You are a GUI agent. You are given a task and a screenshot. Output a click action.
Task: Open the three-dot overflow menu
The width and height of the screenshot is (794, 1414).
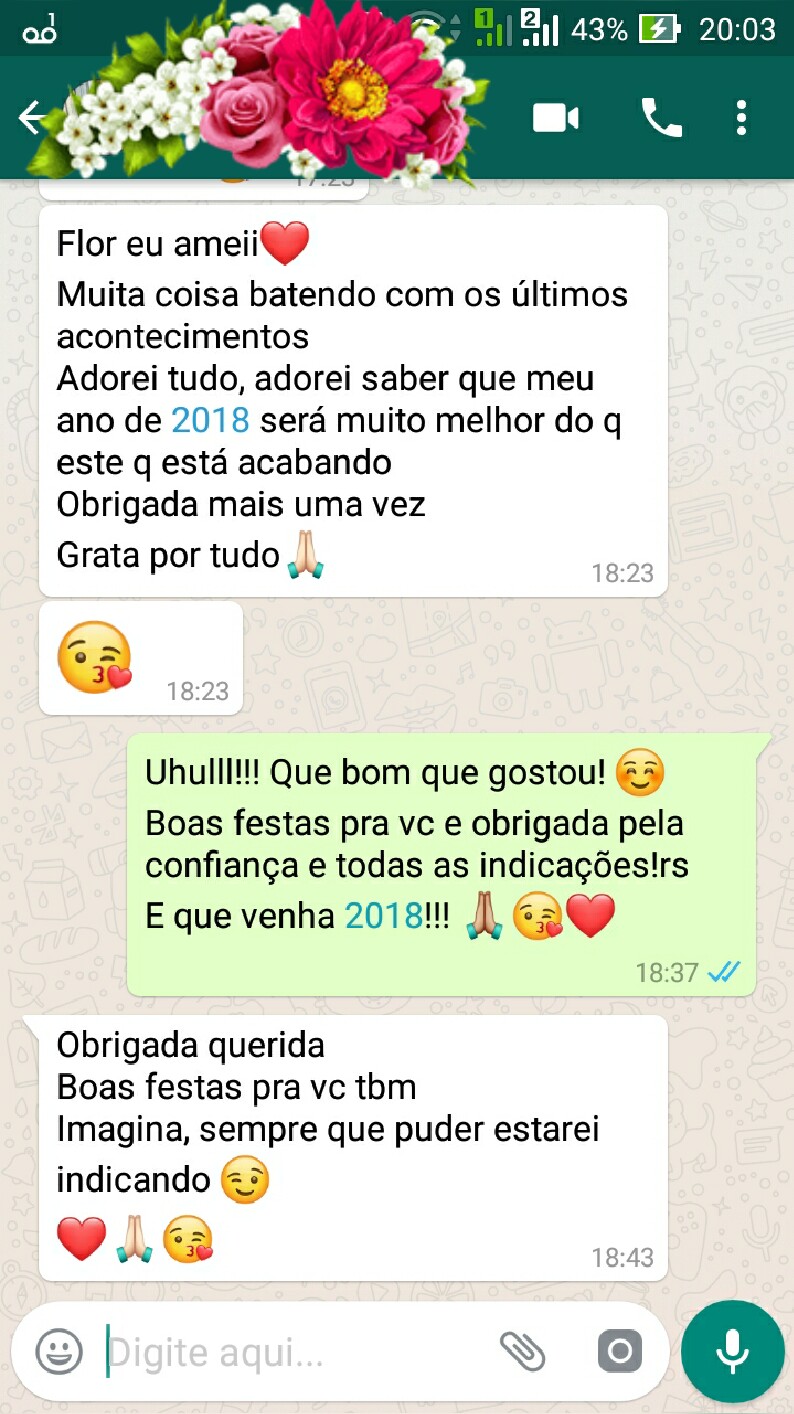point(741,117)
